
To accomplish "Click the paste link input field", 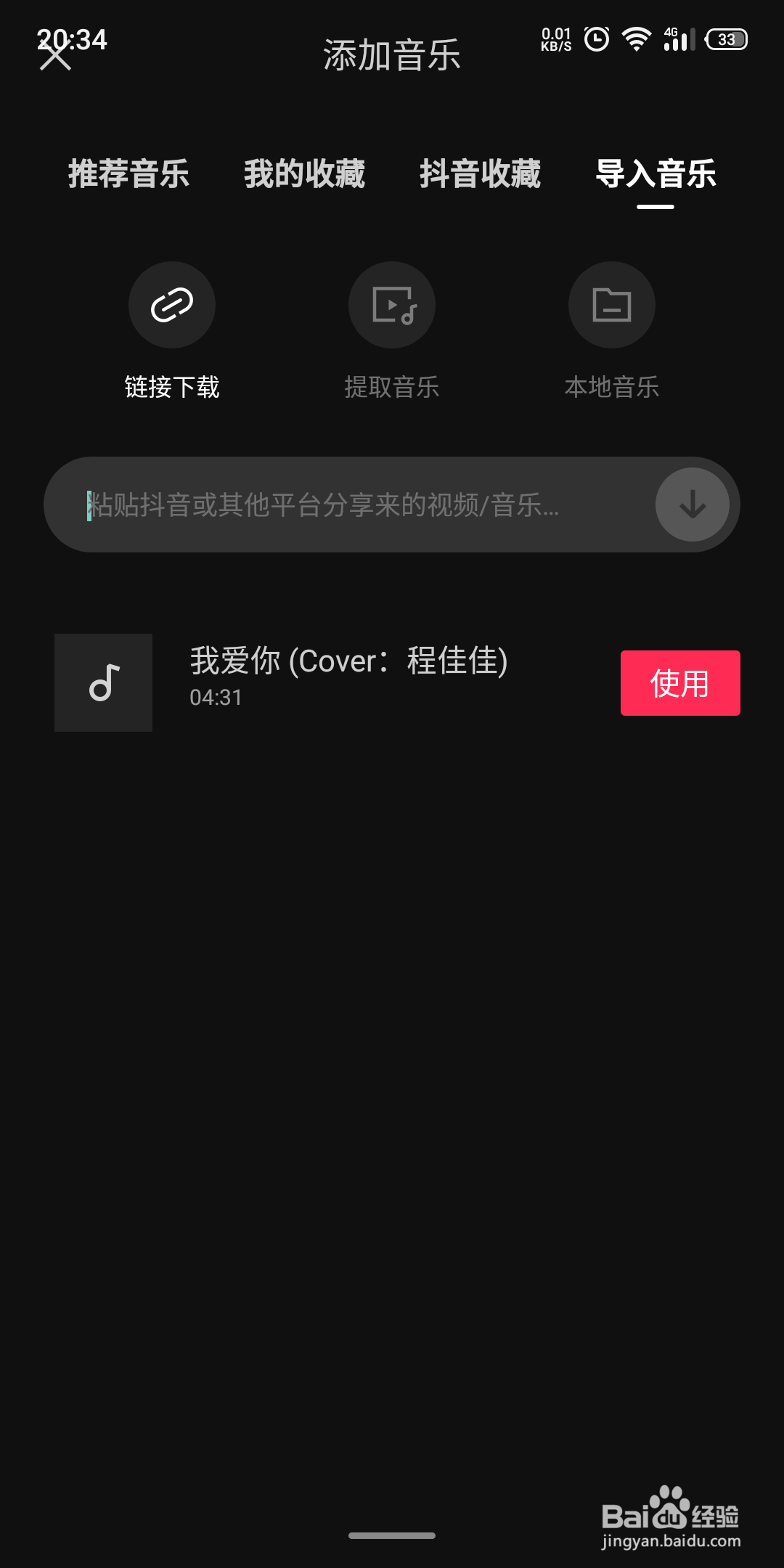I will (x=348, y=504).
